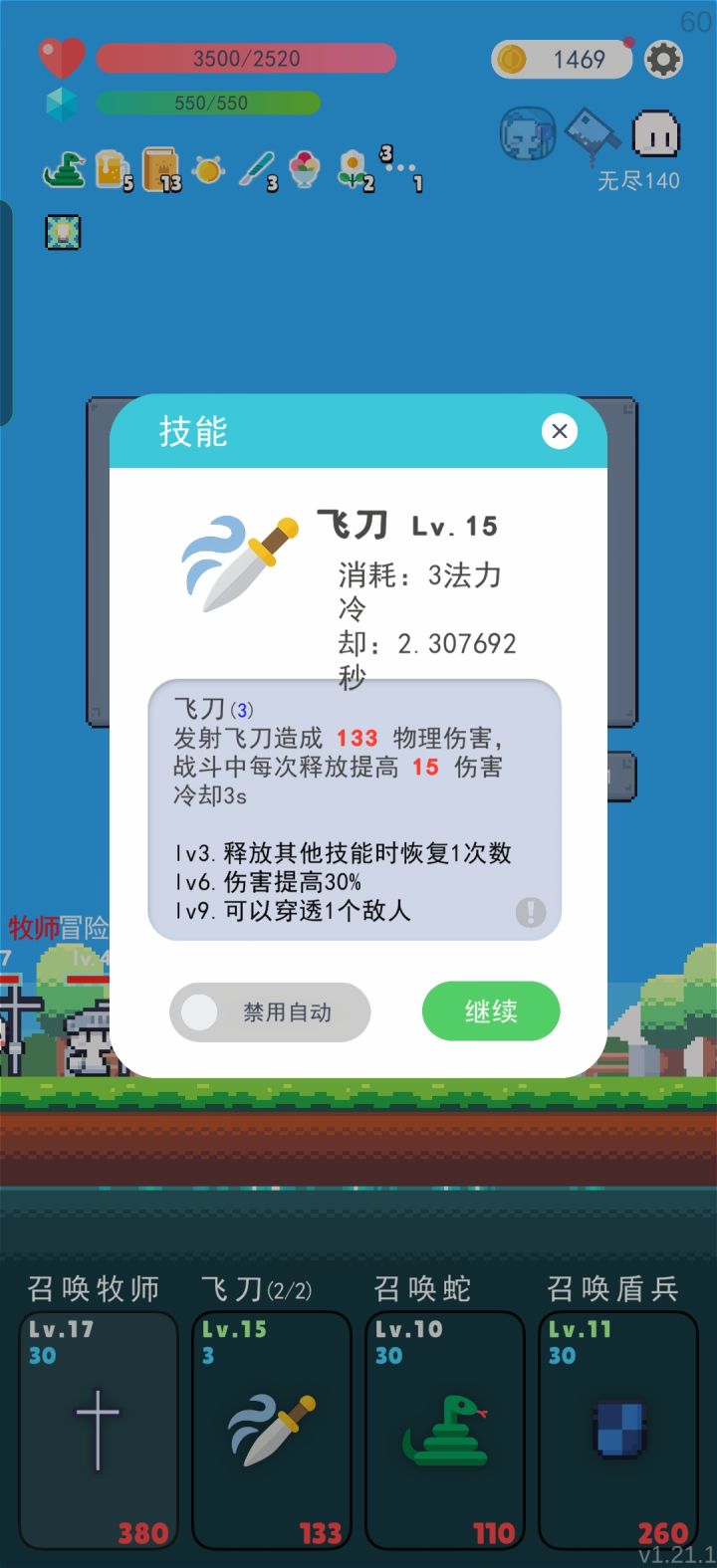This screenshot has height=1568, width=717.
Task: Cast the 召唤牧师 skill card
Action: pyautogui.click(x=98, y=1429)
